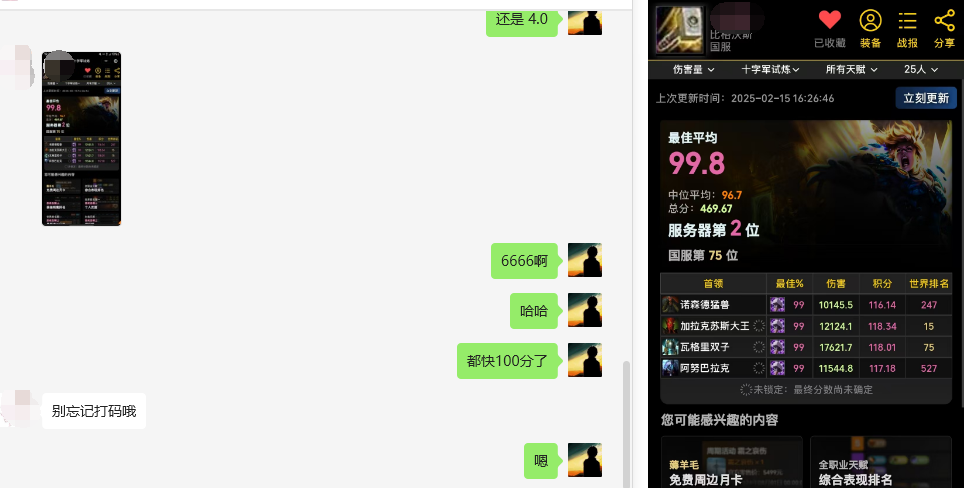Open the 战报 battle reports list
Image resolution: width=980 pixels, height=488 pixels.
[x=907, y=28]
